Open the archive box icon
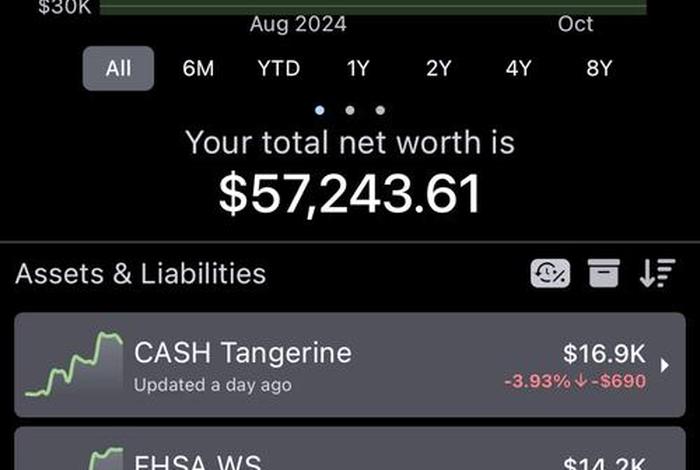This screenshot has height=470, width=700. point(603,273)
